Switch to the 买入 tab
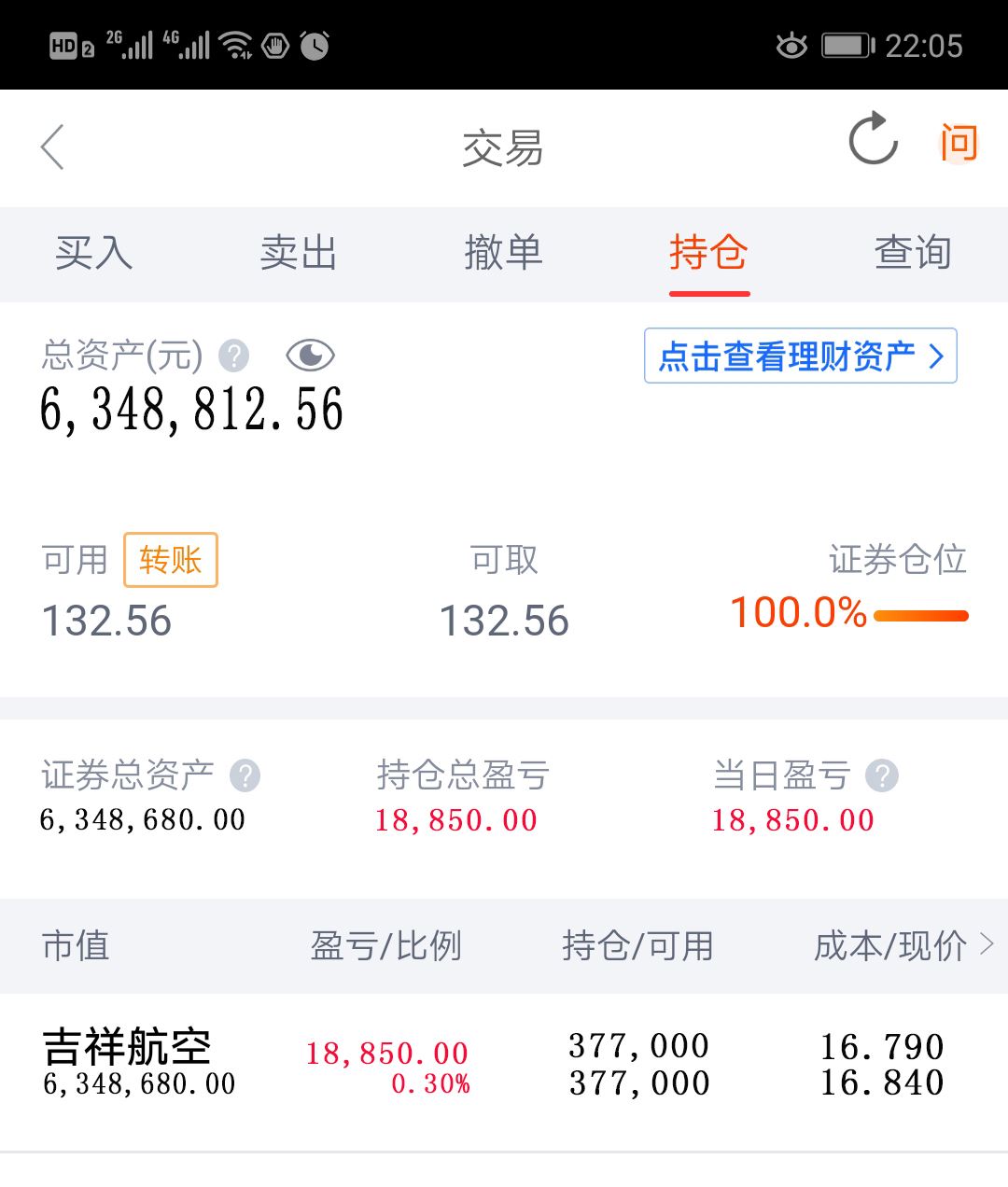 tap(93, 253)
